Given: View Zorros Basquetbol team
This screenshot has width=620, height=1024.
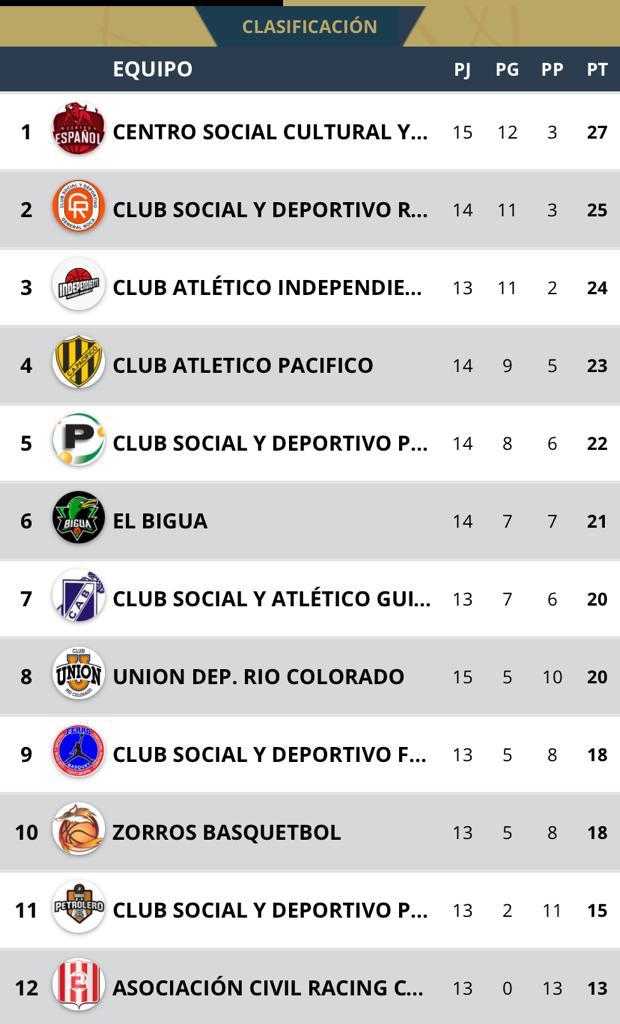Looking at the screenshot, I should point(226,832).
